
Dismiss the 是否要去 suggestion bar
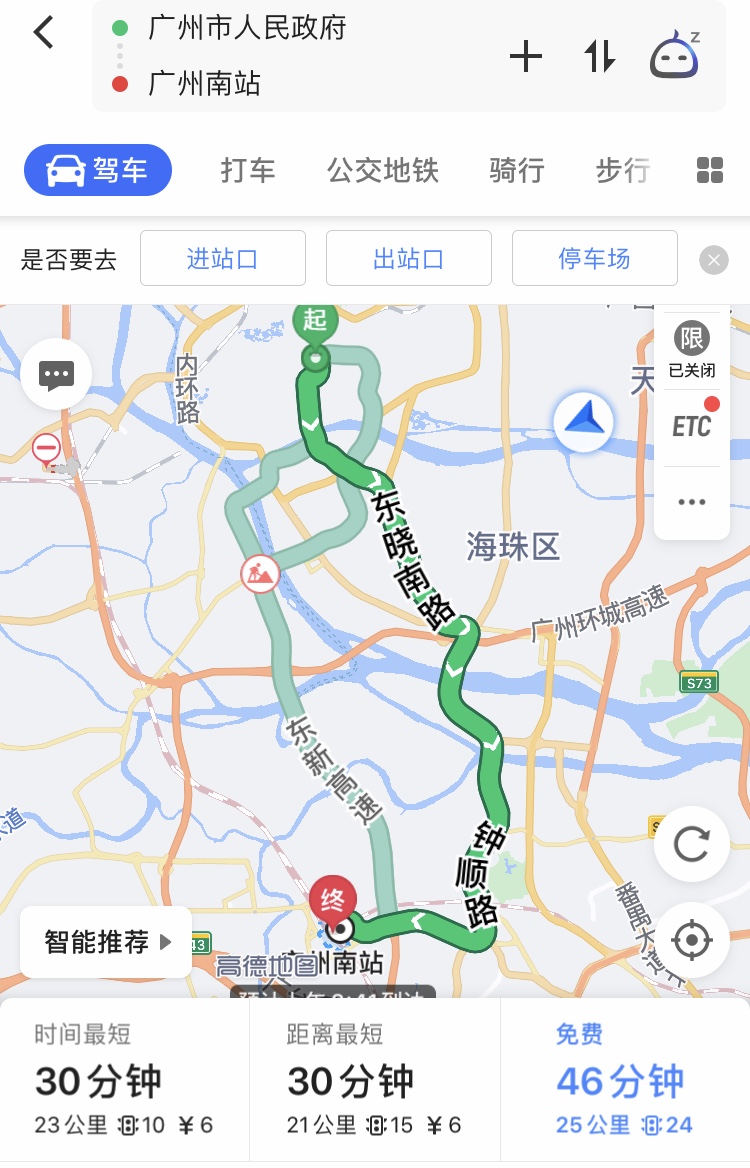[713, 261]
